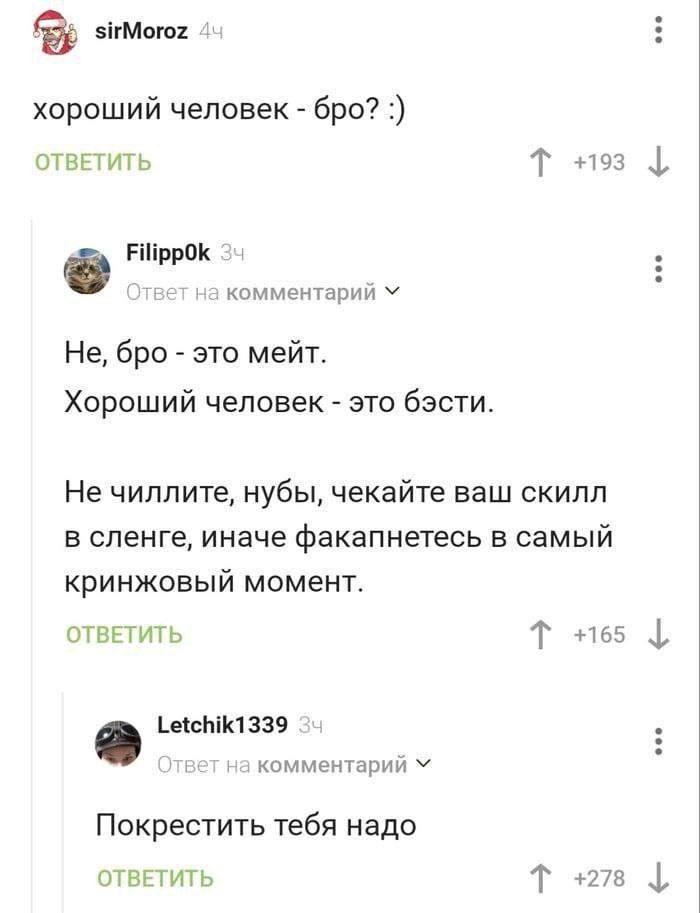Screen dimensions: 700x913
Task: Downvote Filipp0k's comment
Action: [x=658, y=634]
